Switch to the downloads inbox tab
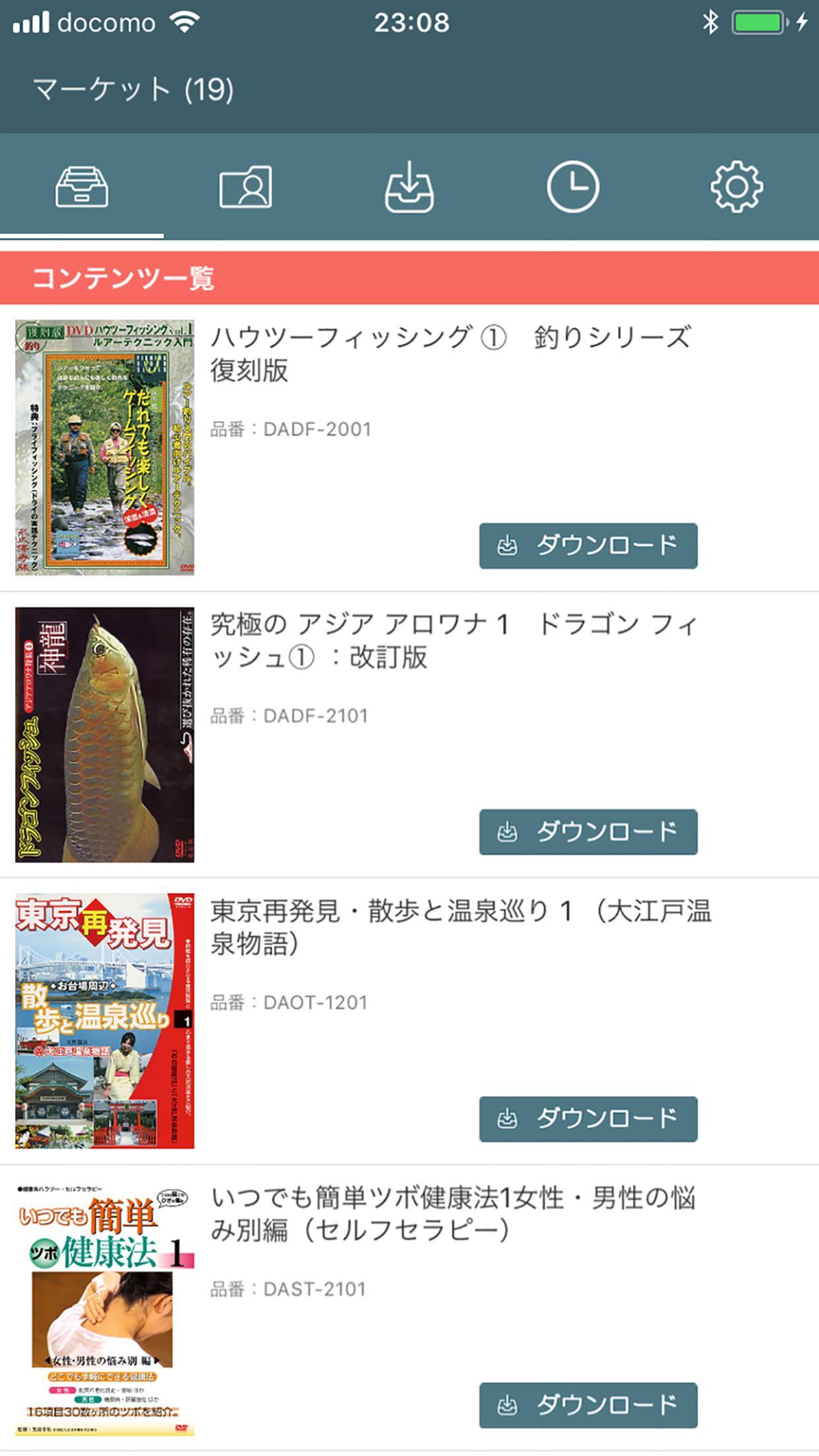This screenshot has height=1456, width=819. (x=409, y=187)
